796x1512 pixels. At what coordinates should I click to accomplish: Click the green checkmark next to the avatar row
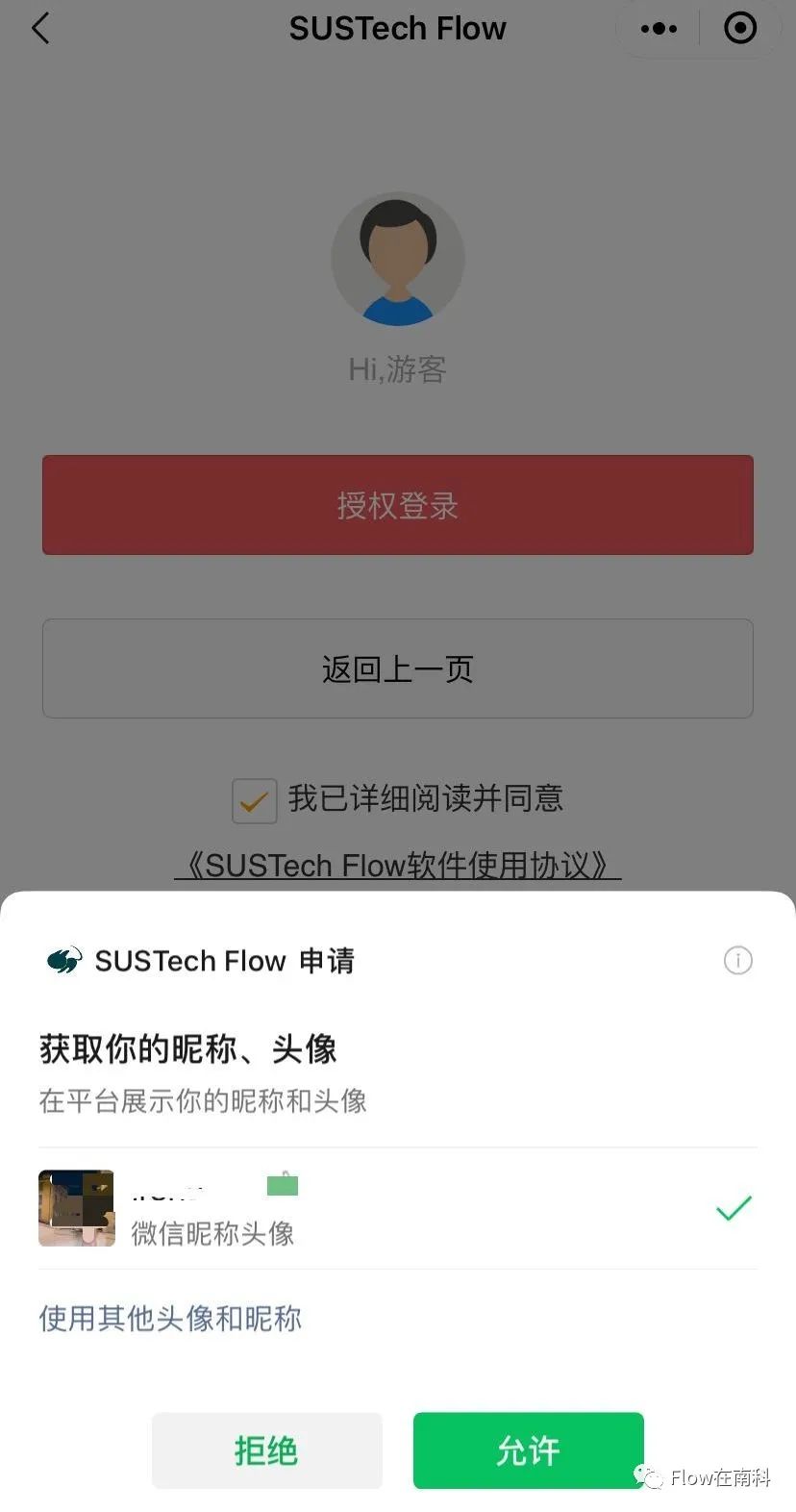coord(734,1207)
